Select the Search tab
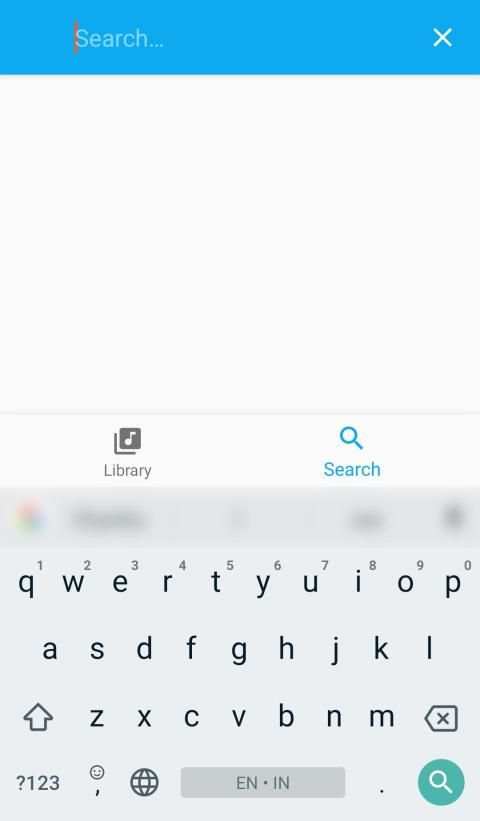The height and width of the screenshot is (821, 480). tap(352, 452)
